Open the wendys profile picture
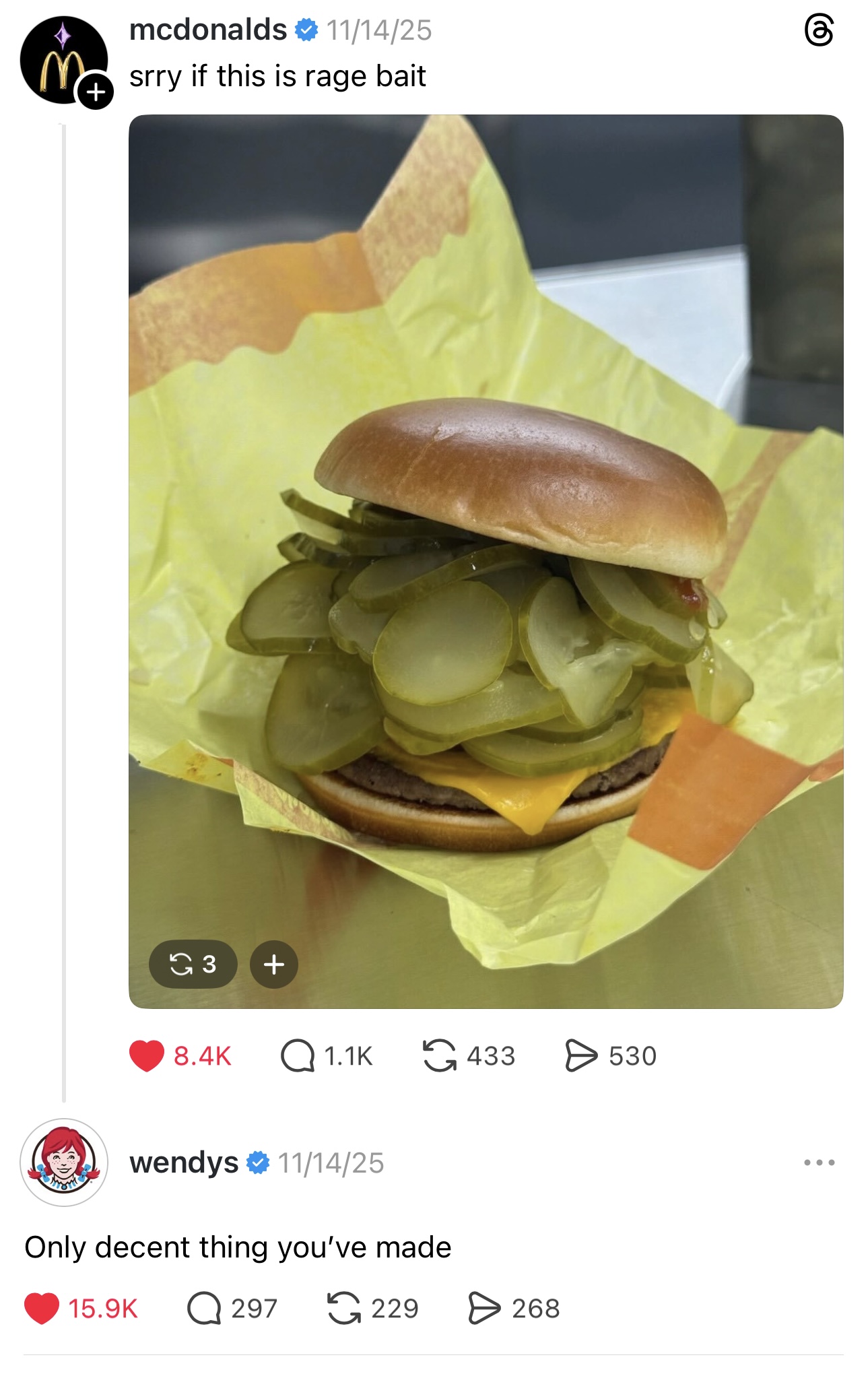This screenshot has height=1374, width=868. click(x=64, y=1162)
